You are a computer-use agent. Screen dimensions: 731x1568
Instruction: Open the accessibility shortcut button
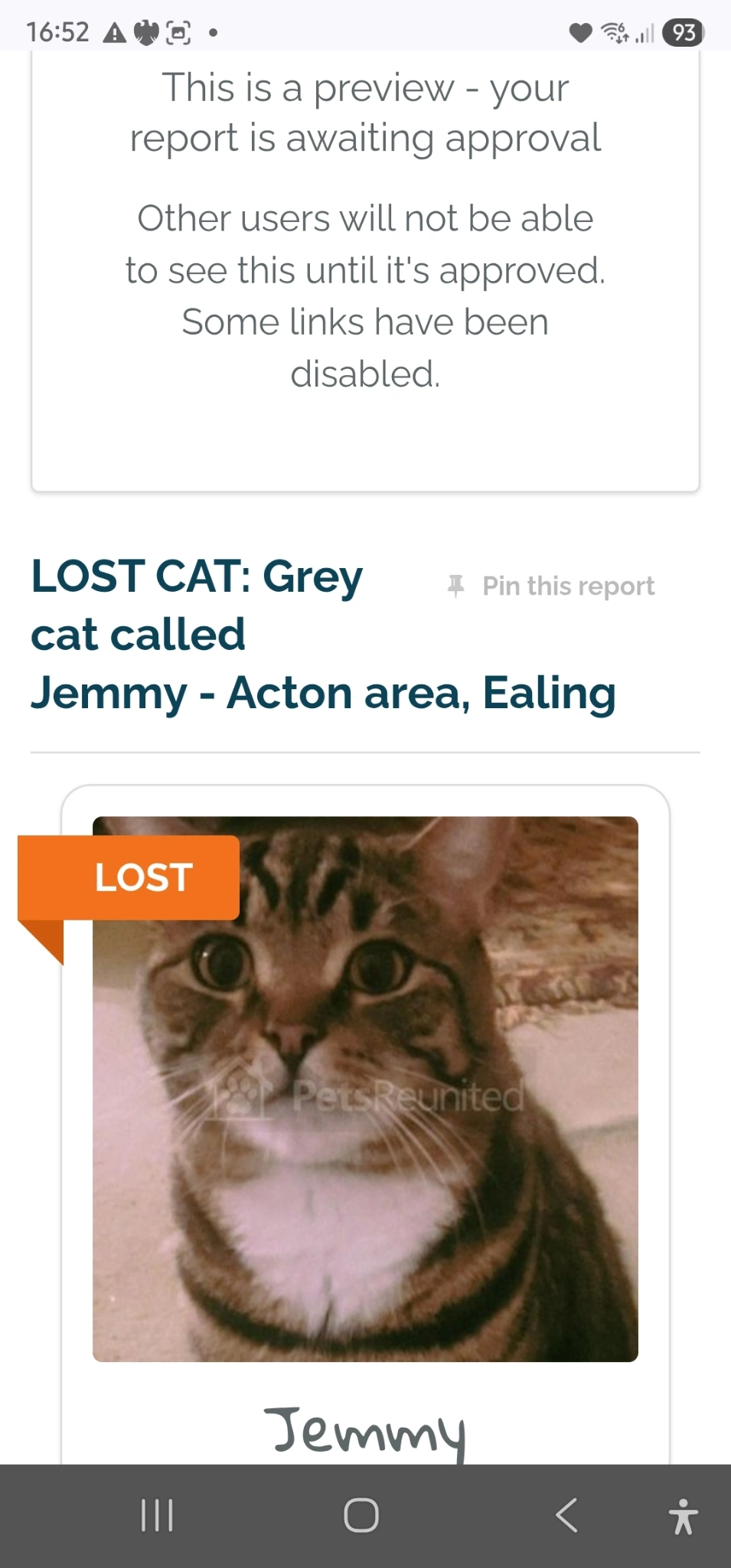[683, 1517]
